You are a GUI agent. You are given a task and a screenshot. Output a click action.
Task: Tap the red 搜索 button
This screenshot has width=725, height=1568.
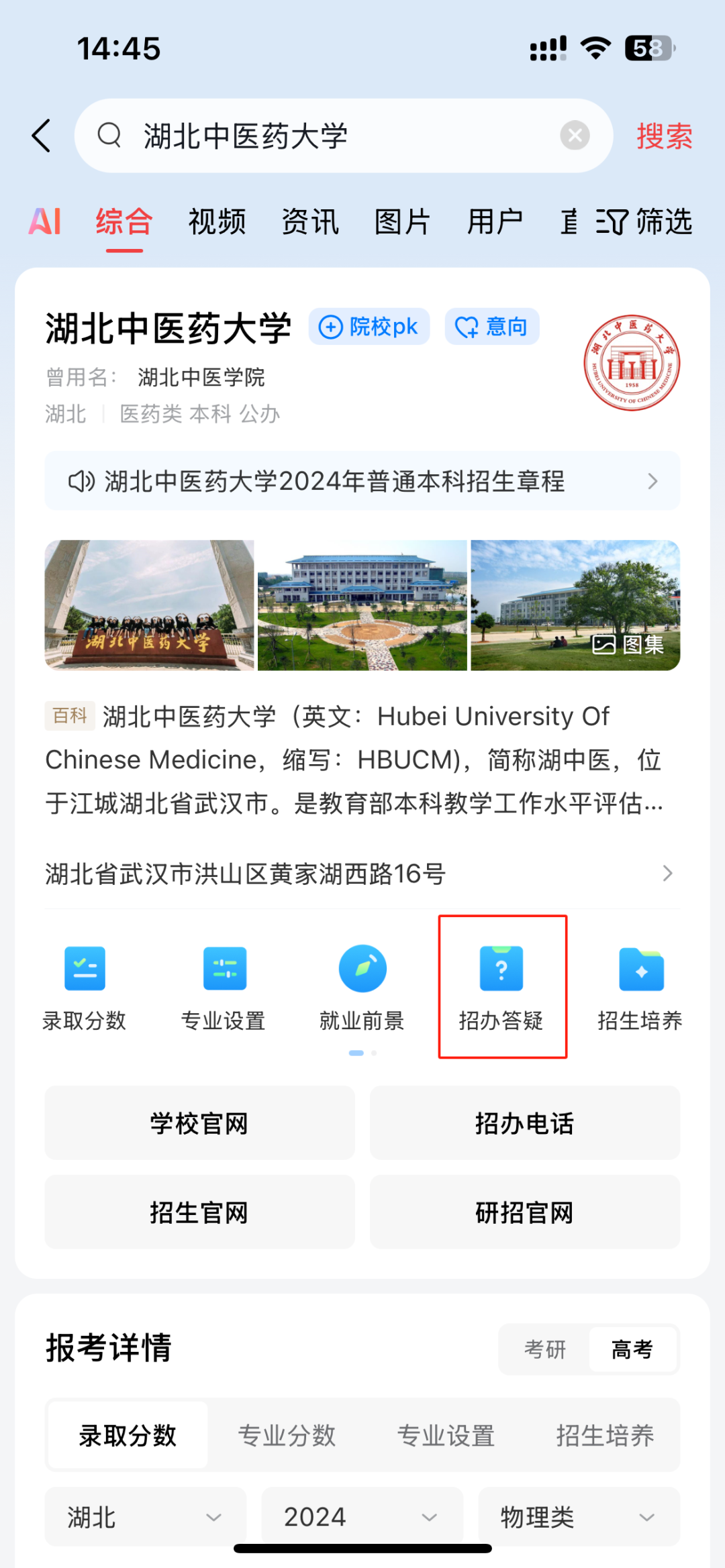click(x=664, y=136)
